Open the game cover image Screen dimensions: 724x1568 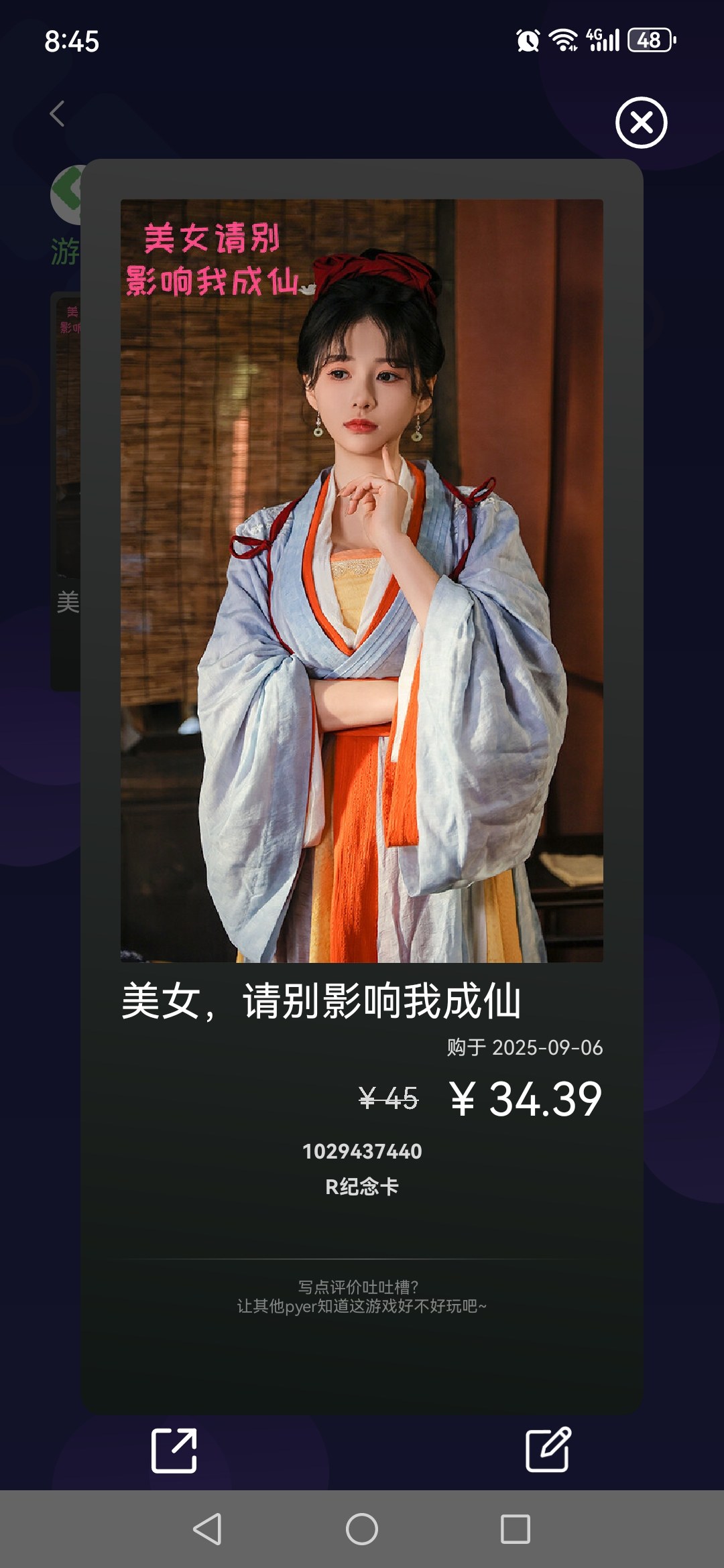(x=361, y=580)
